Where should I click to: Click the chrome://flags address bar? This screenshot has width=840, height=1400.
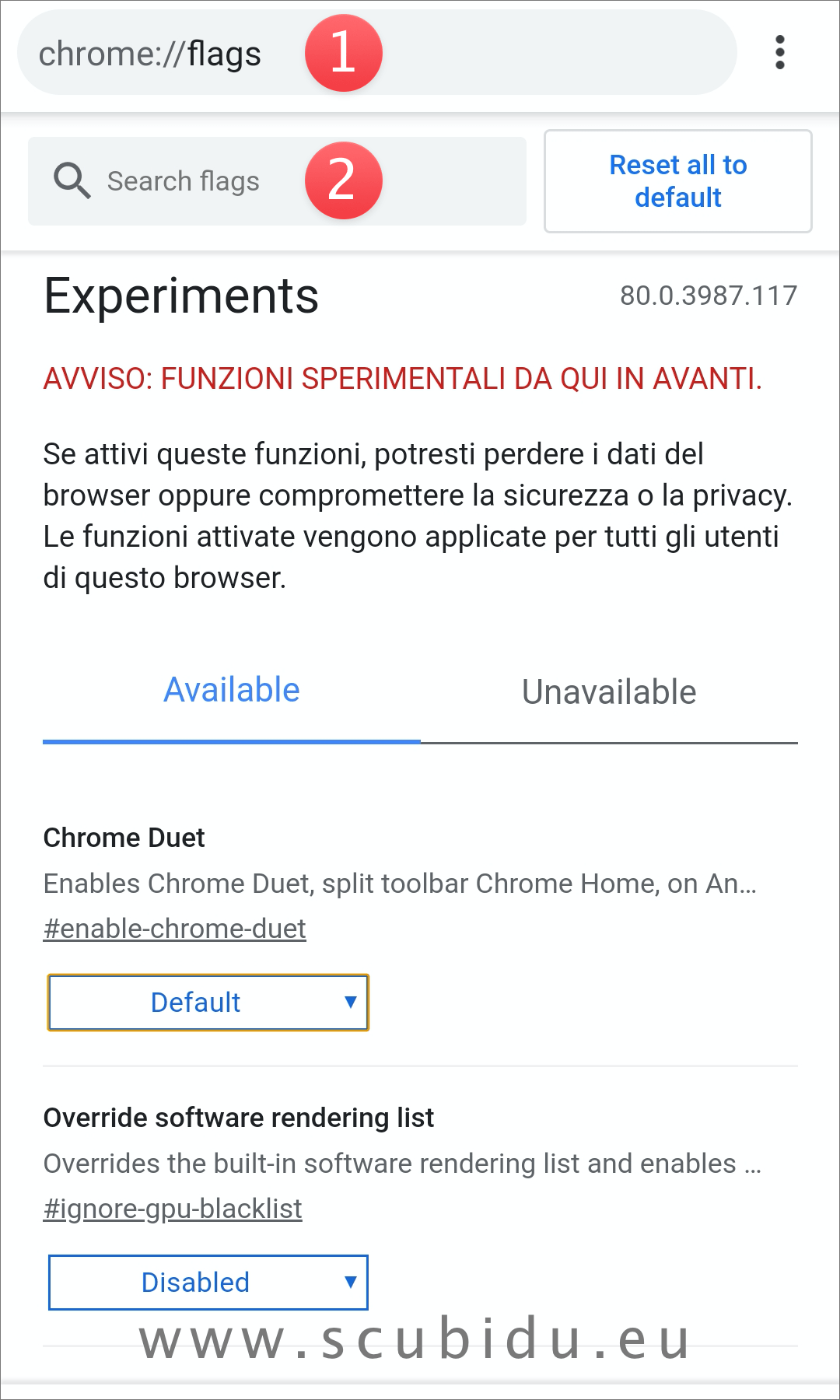point(152,53)
